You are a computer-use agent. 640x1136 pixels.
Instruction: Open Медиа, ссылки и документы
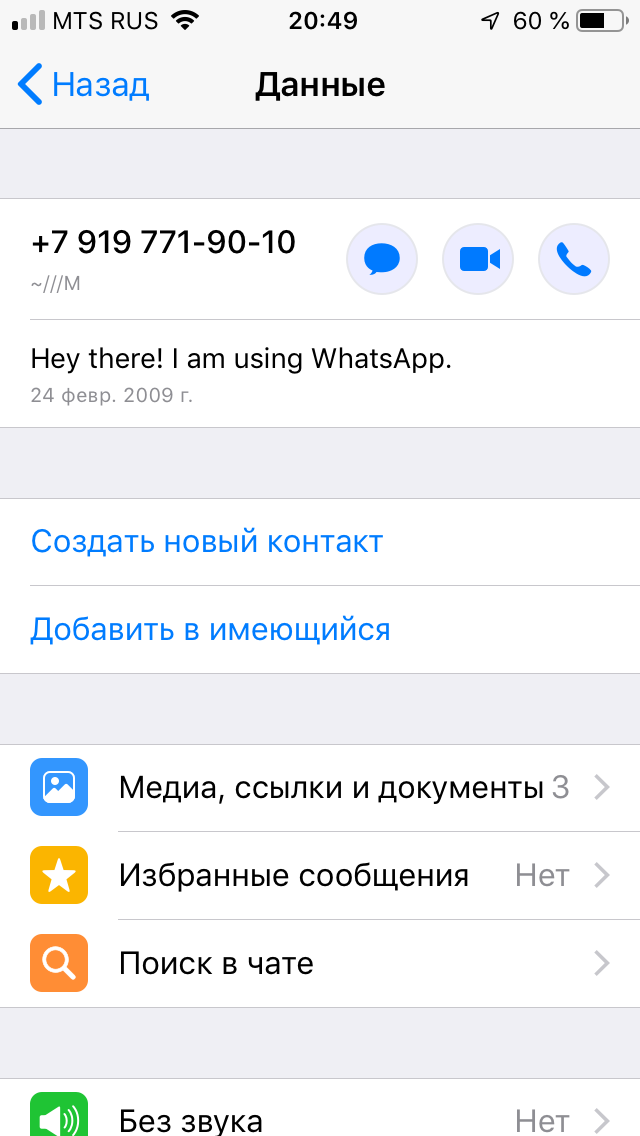[320, 788]
